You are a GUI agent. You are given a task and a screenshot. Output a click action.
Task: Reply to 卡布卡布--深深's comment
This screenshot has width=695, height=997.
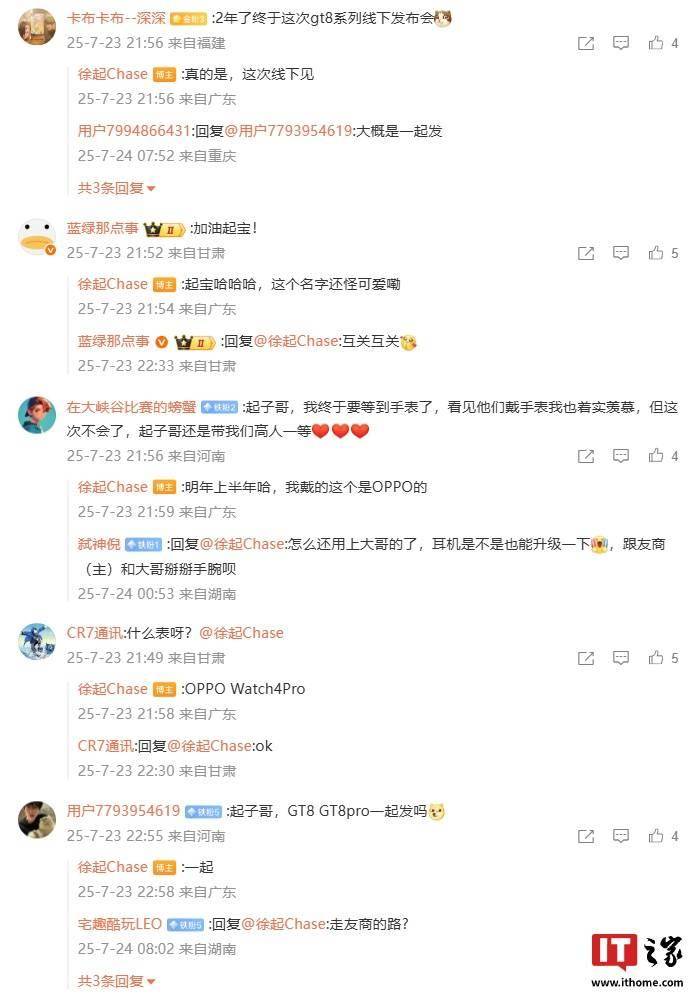click(621, 43)
